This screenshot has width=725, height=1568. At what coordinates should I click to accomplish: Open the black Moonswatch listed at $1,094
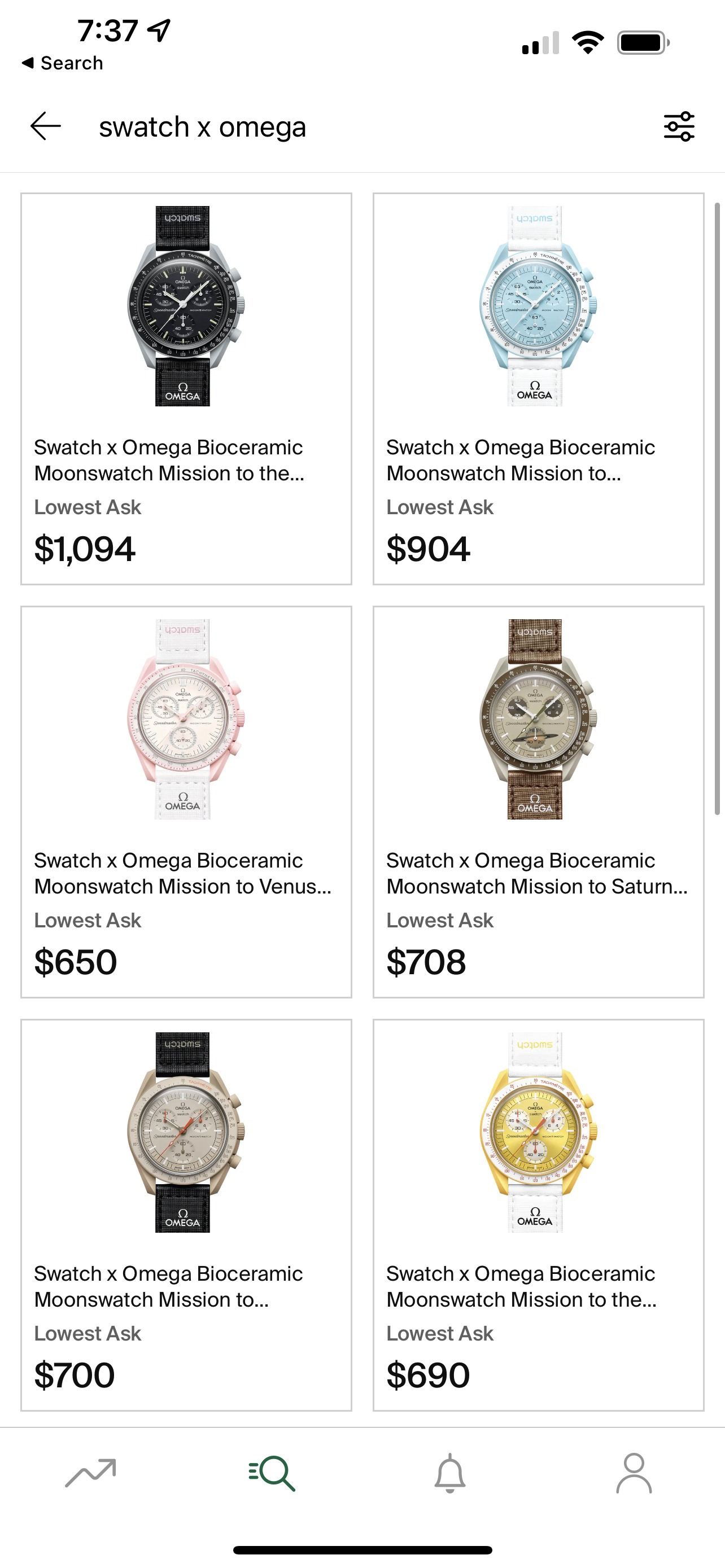click(186, 388)
